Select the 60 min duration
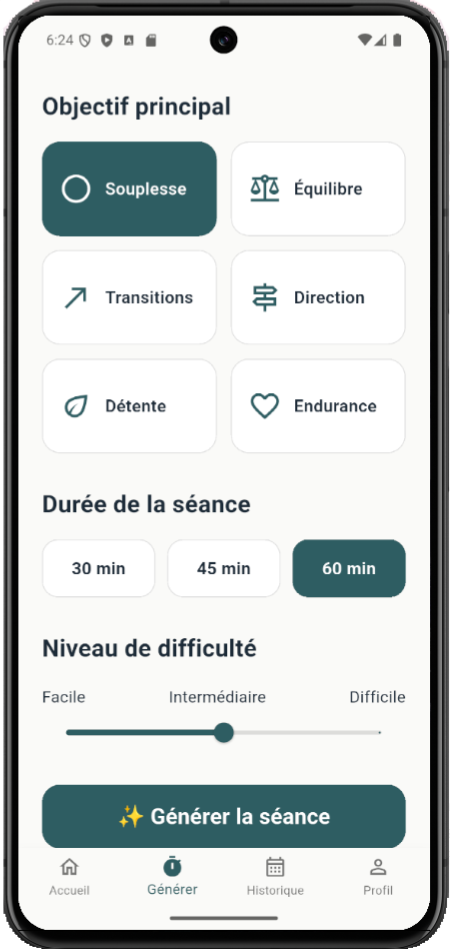The height and width of the screenshot is (949, 450). (x=349, y=568)
